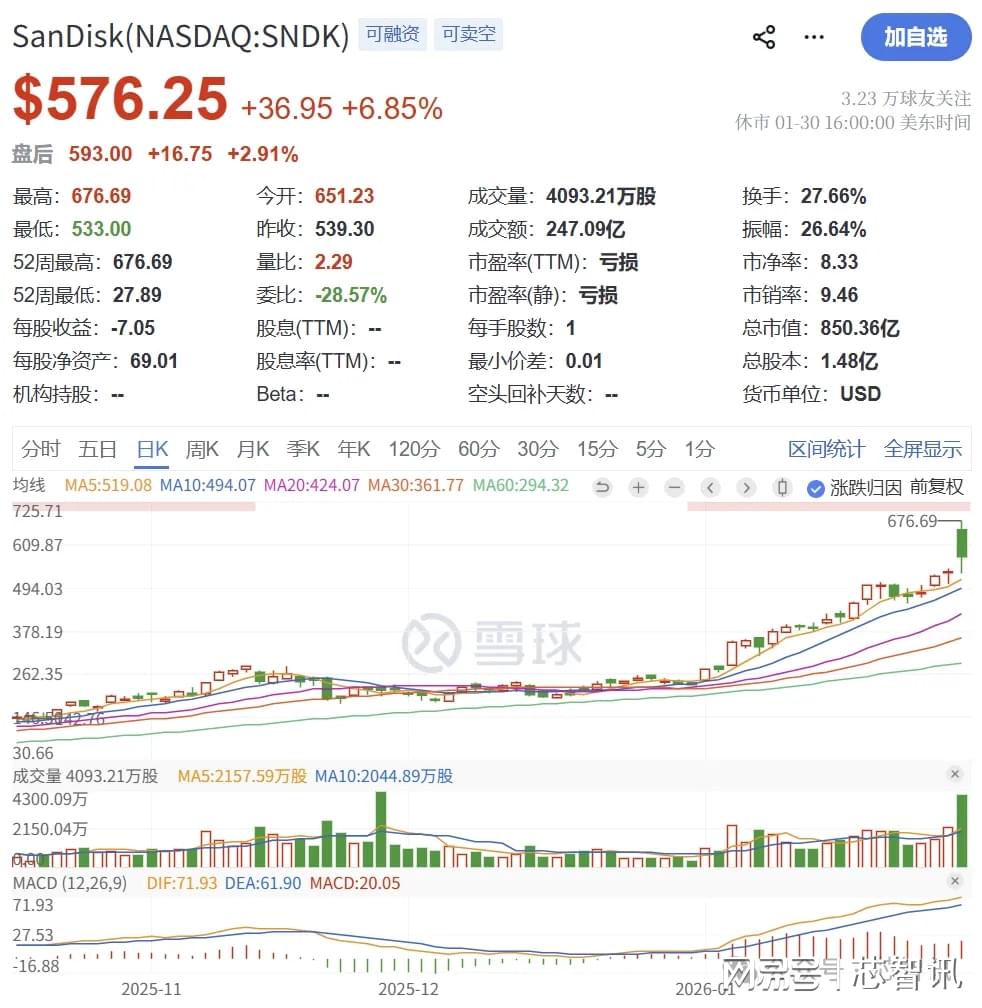
Task: Open the 前复权 adjustment dropdown
Action: 937,487
